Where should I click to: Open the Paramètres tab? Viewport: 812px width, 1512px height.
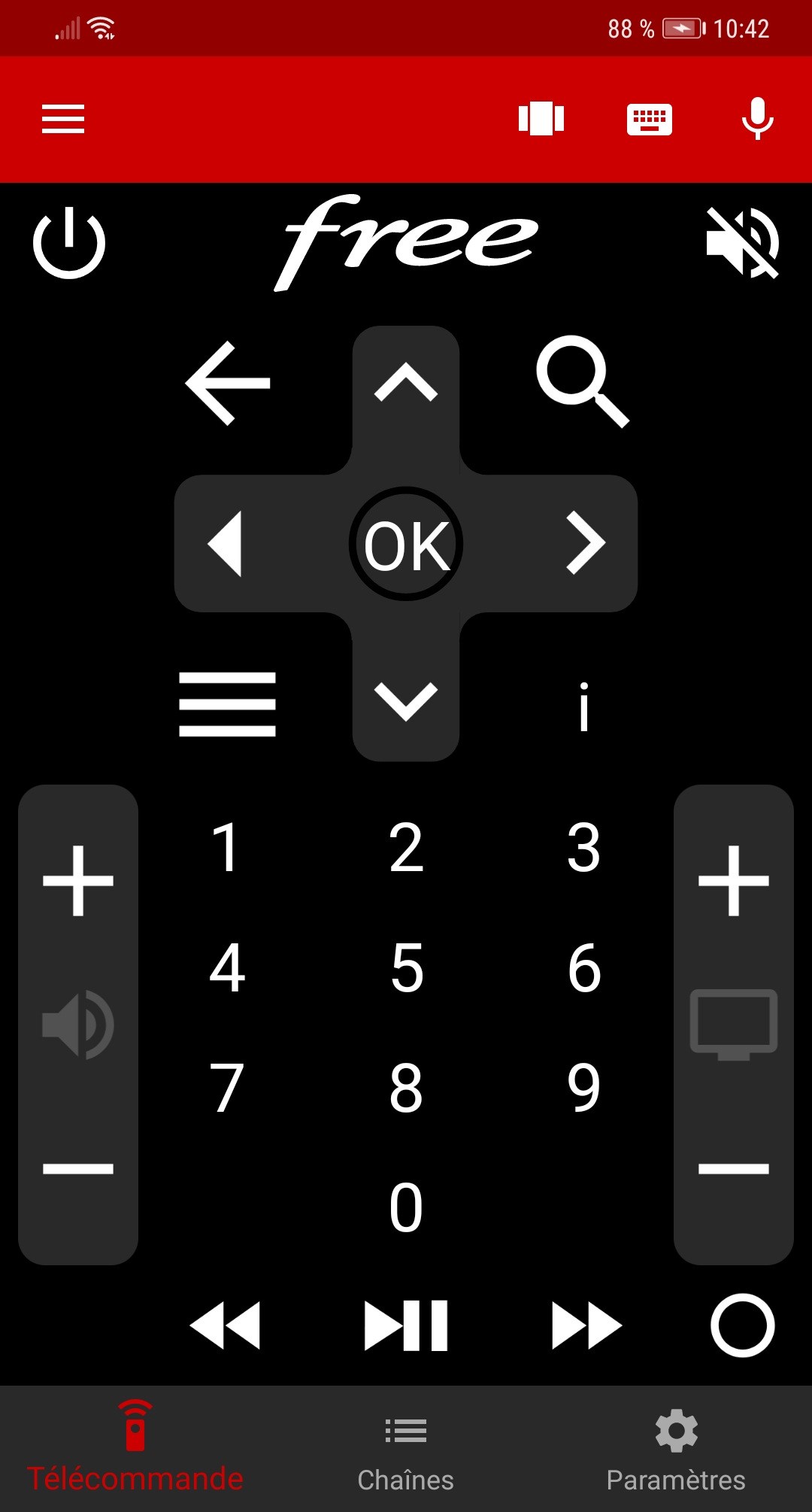coord(676,1449)
